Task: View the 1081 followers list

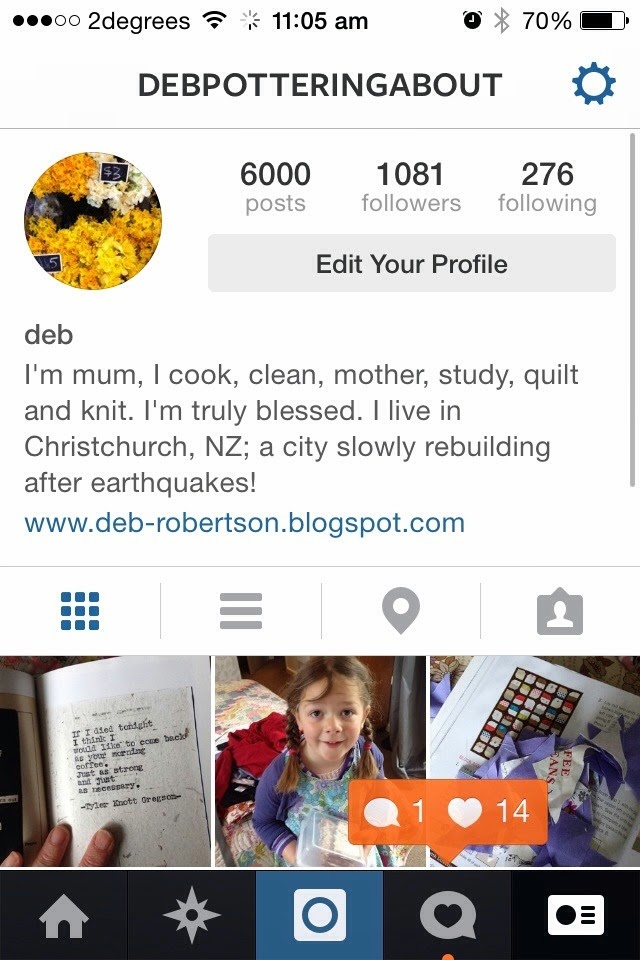Action: (410, 187)
